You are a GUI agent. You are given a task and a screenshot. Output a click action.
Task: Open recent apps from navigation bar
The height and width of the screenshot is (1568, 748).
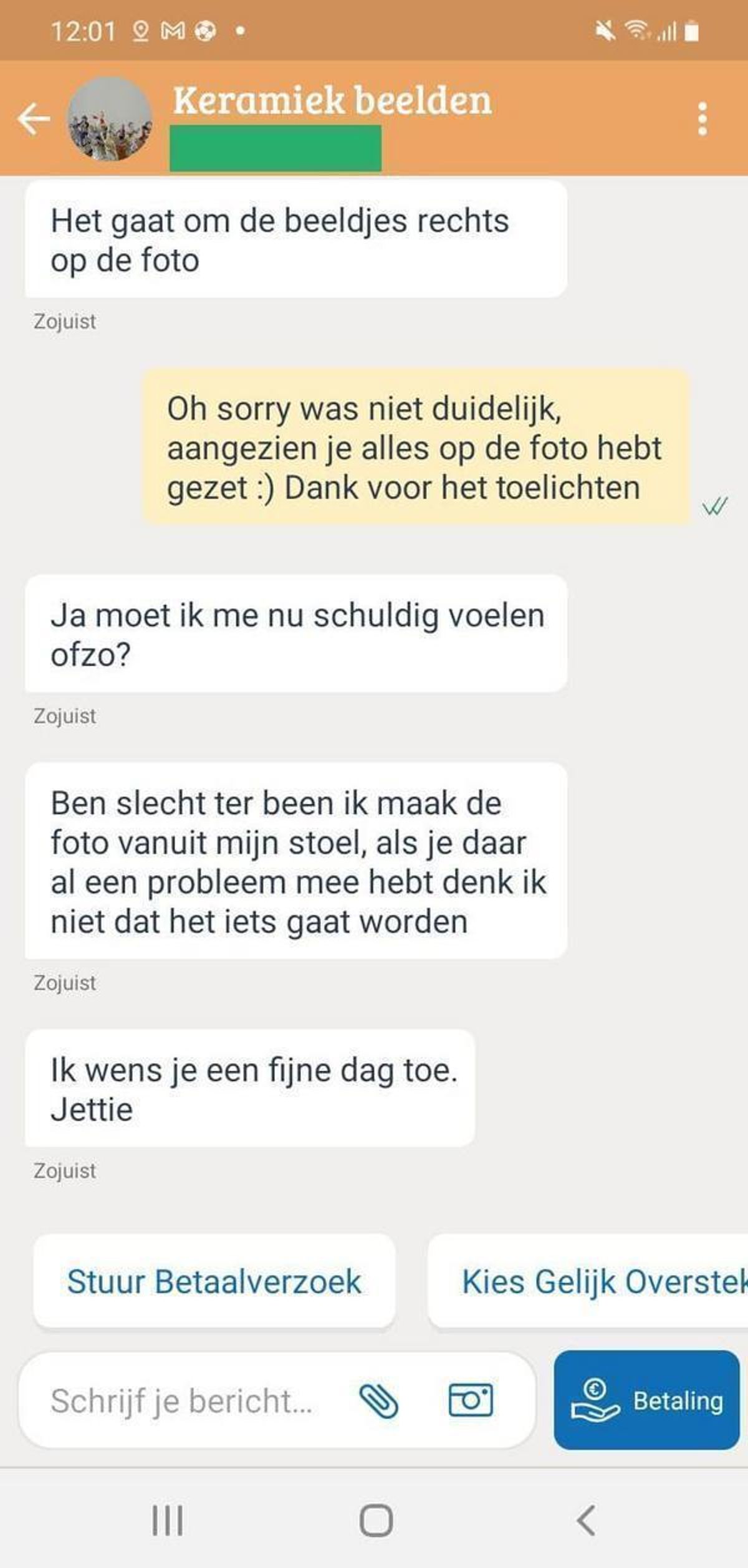pyautogui.click(x=168, y=1521)
